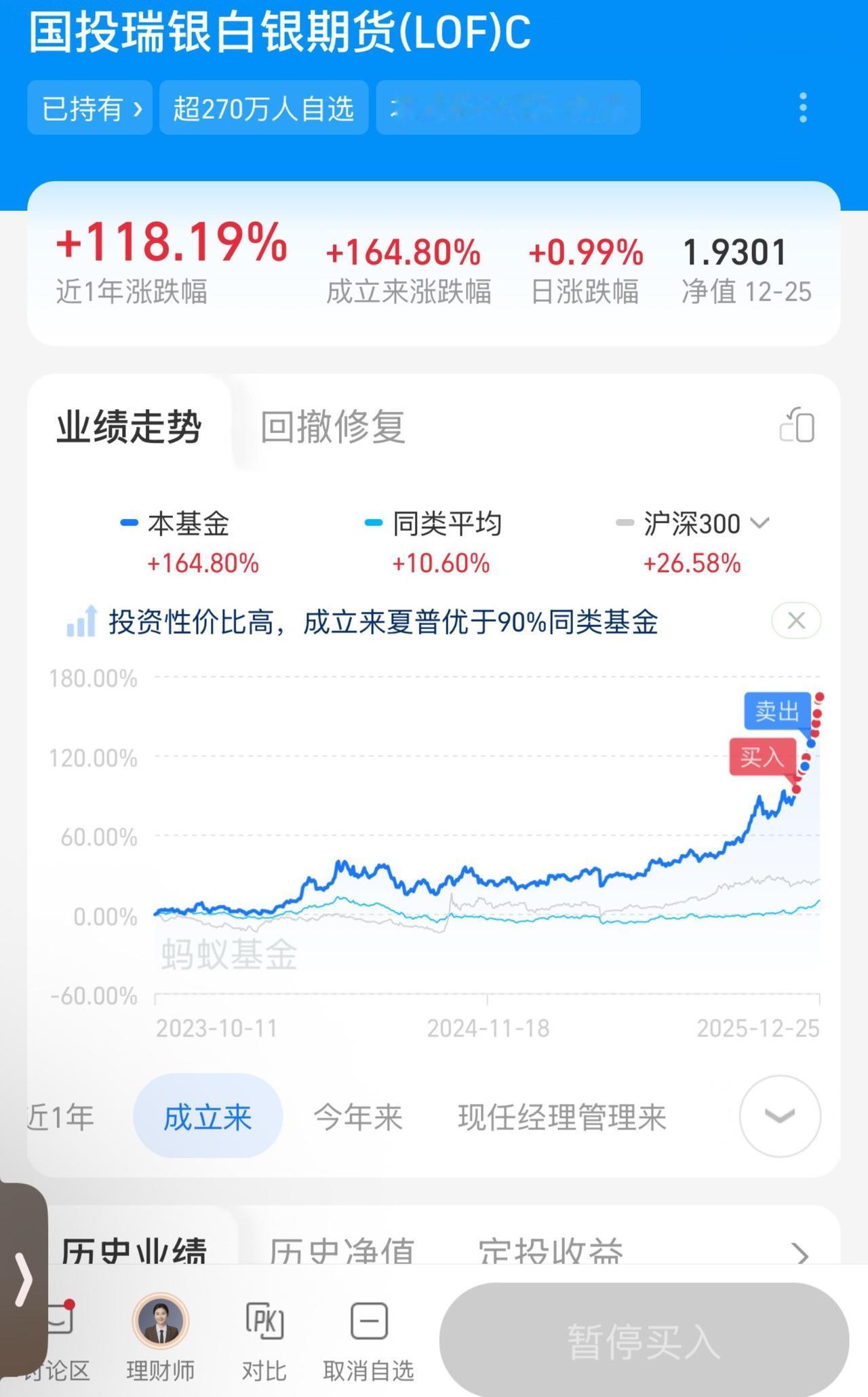Click the bar-chart icon before the Sharpe tip
Screen dimensions: 868x1397
pyautogui.click(x=80, y=621)
